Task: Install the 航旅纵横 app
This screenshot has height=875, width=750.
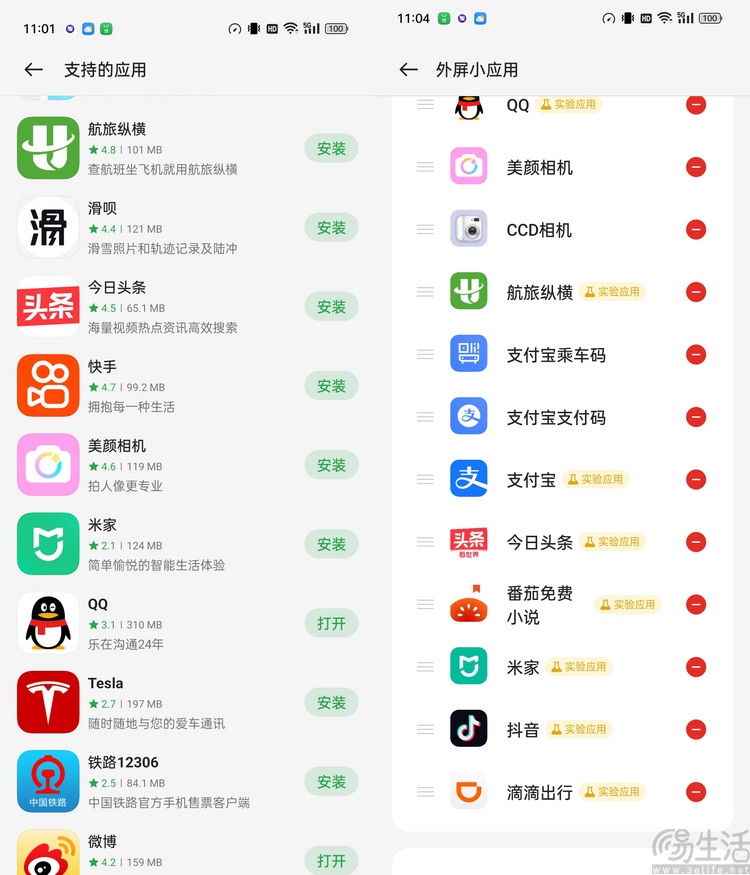Action: coord(331,149)
